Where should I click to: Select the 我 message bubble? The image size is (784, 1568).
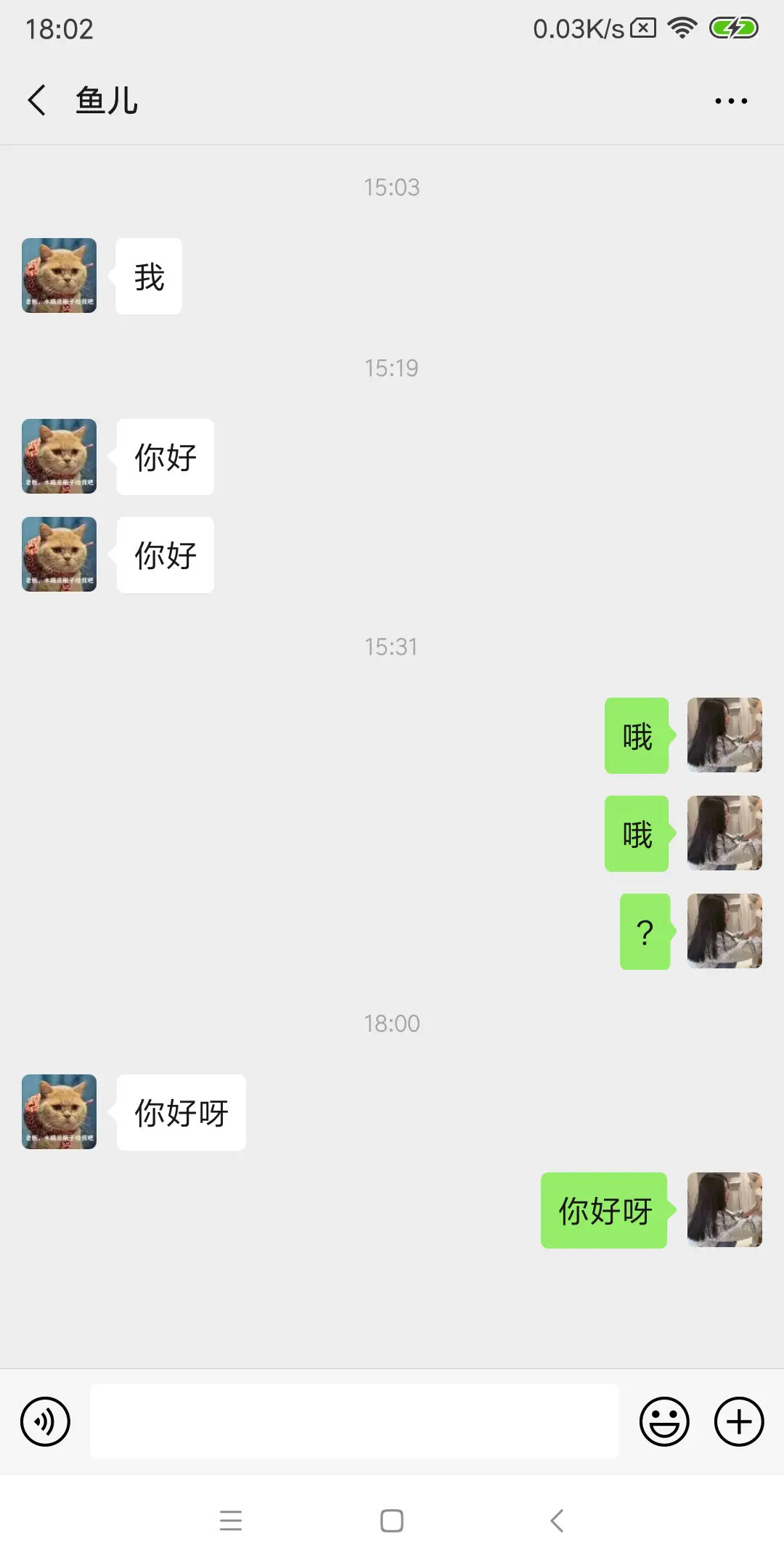(147, 276)
